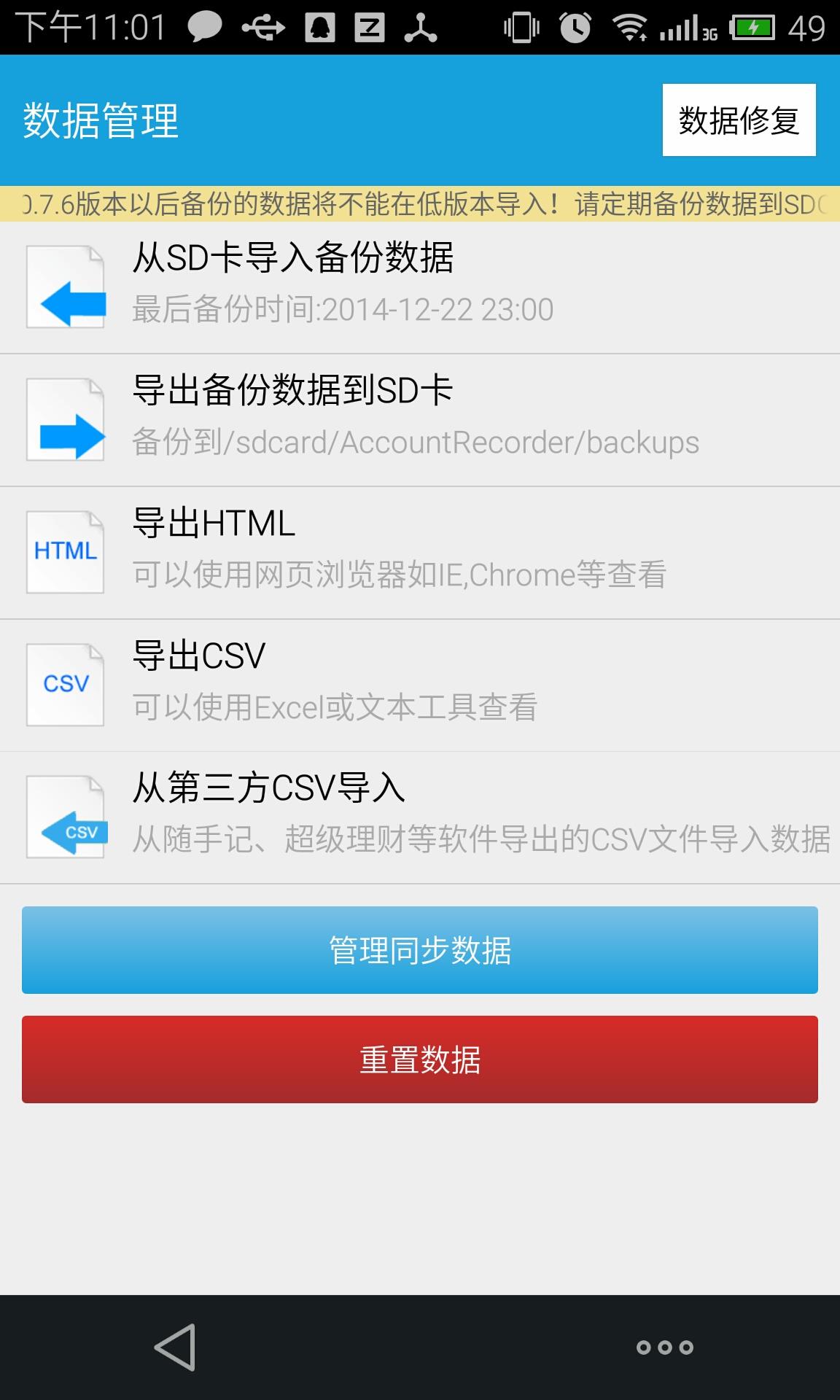Open 从SD卡导入备份数据
This screenshot has height=1400, width=840.
click(x=420, y=287)
